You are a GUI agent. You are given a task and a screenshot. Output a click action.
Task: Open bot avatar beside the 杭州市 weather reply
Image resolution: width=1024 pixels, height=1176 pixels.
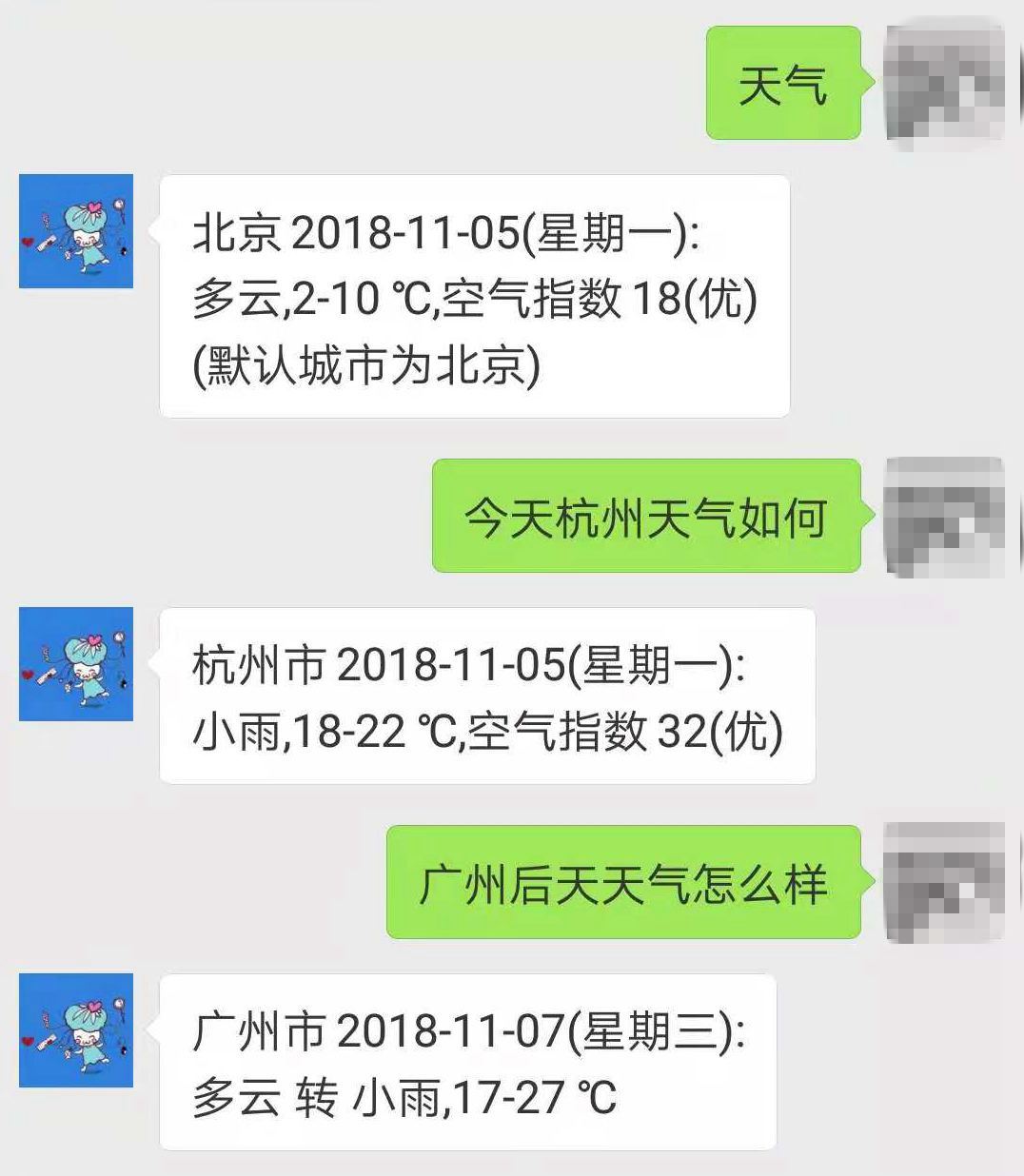tap(76, 664)
